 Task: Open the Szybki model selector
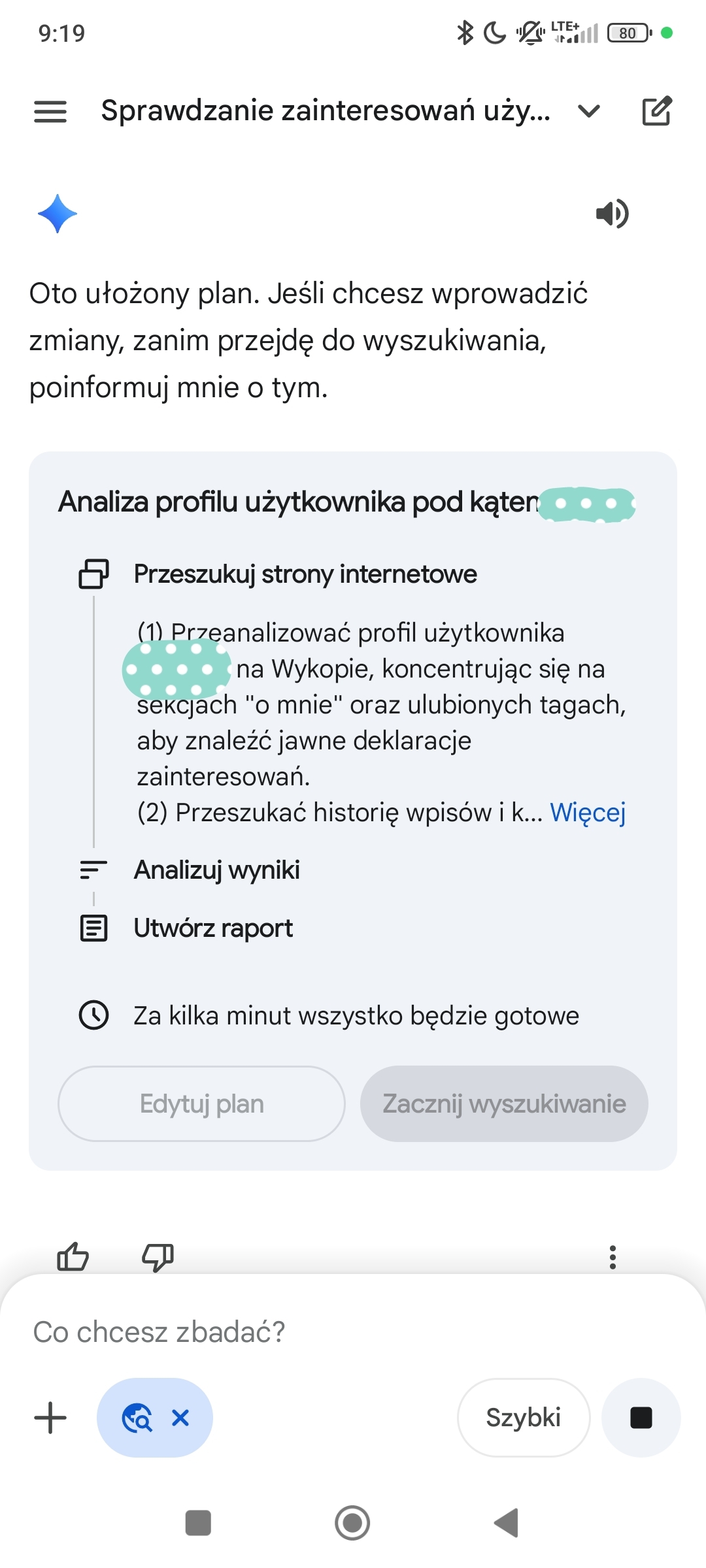pos(523,1418)
